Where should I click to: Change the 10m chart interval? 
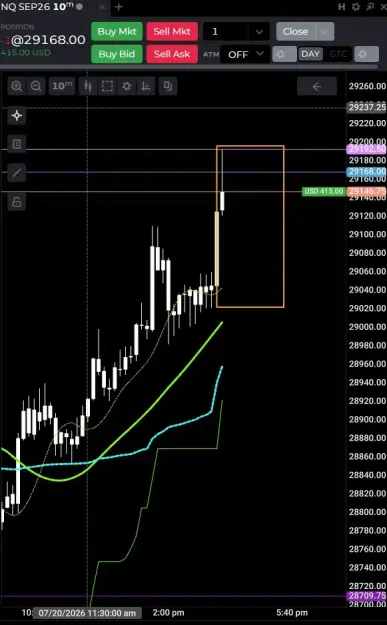(62, 86)
